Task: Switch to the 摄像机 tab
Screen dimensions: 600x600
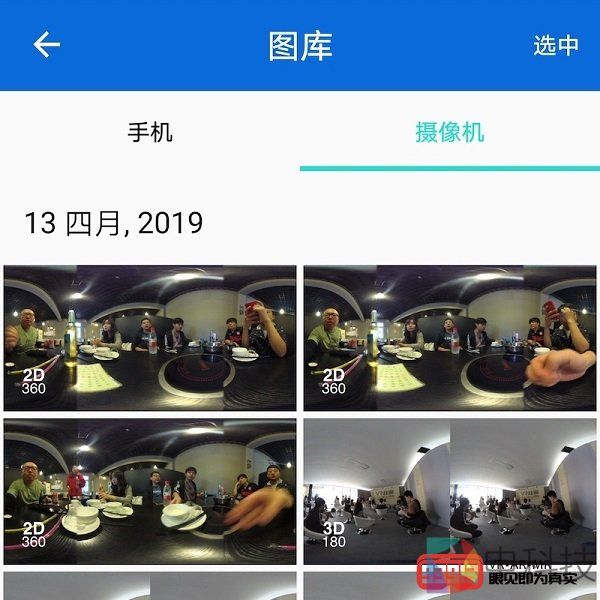Action: [449, 132]
